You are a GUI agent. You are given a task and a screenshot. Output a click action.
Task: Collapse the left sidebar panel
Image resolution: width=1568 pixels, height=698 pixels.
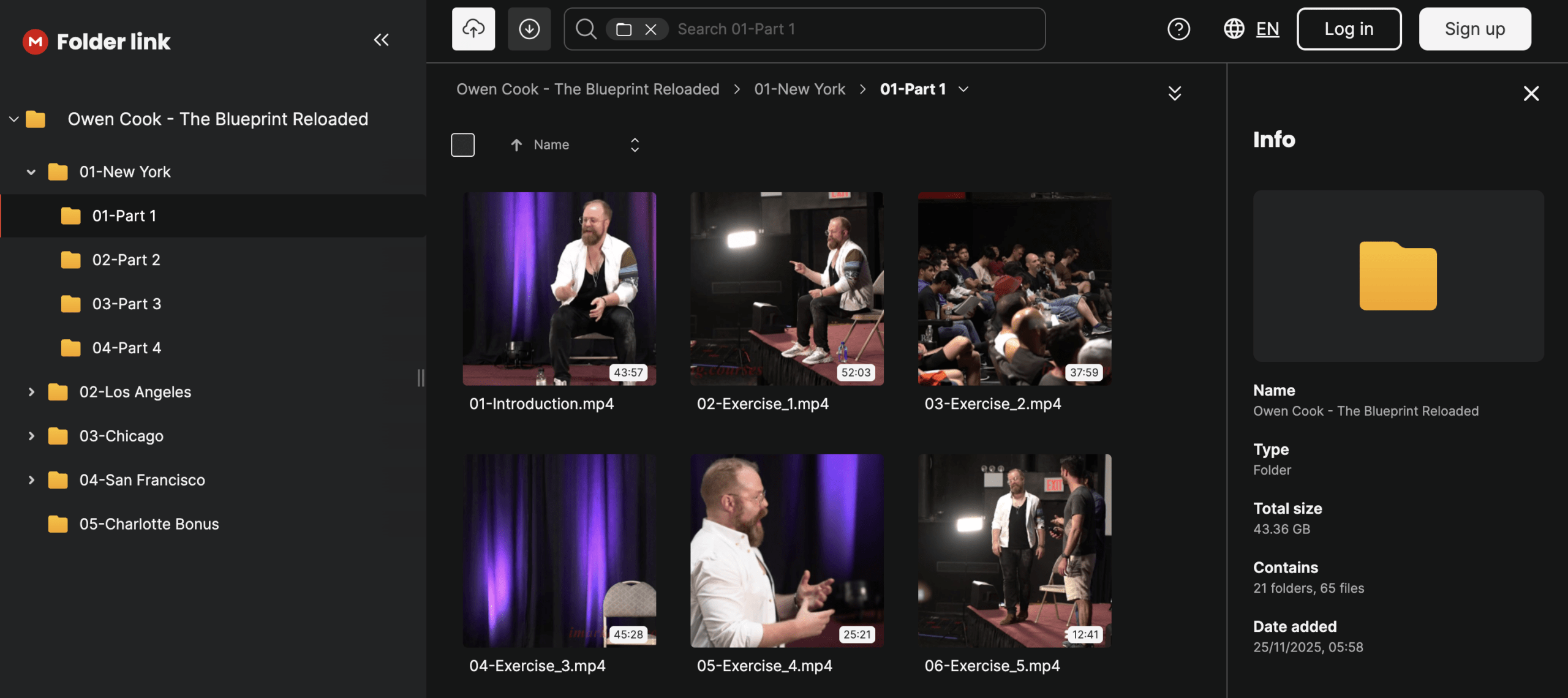(381, 40)
